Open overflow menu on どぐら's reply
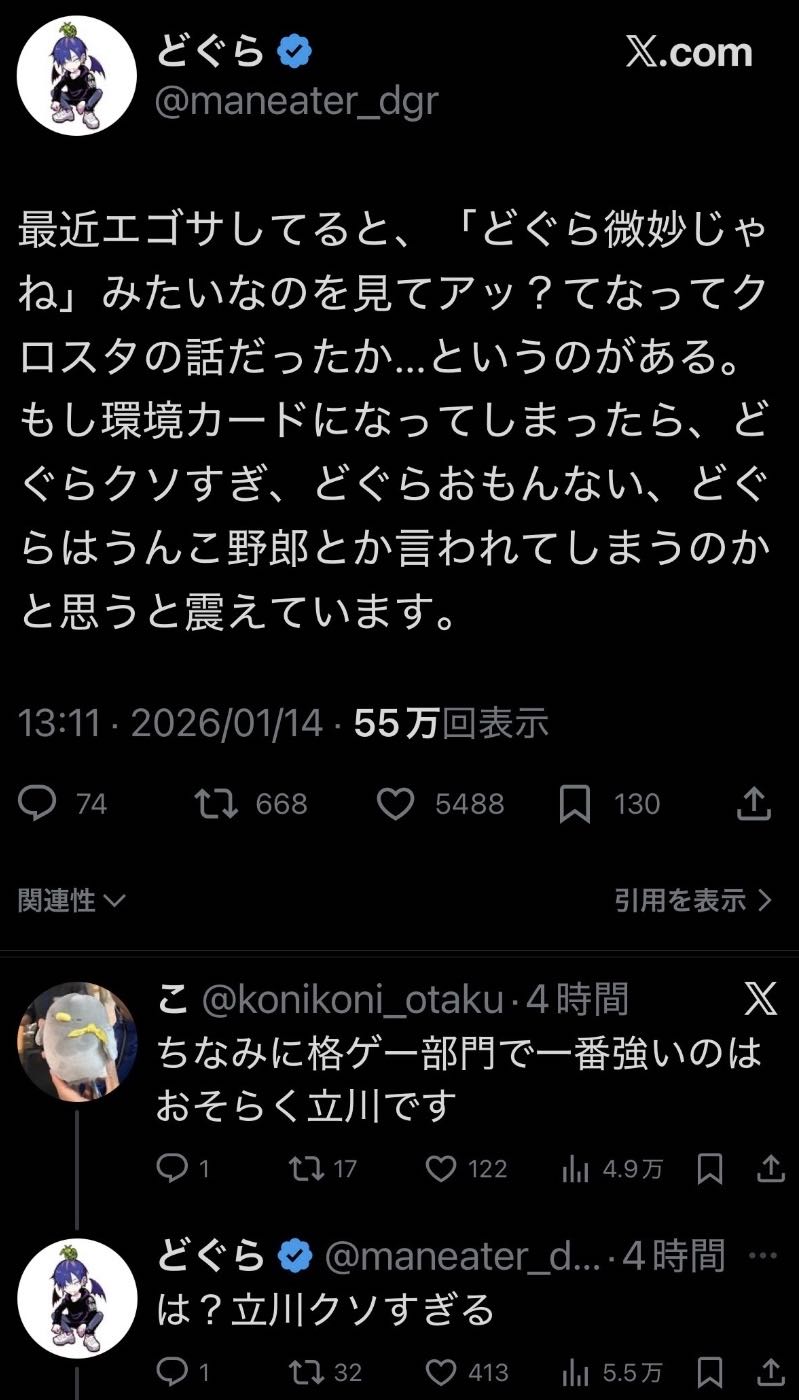 click(x=762, y=1255)
